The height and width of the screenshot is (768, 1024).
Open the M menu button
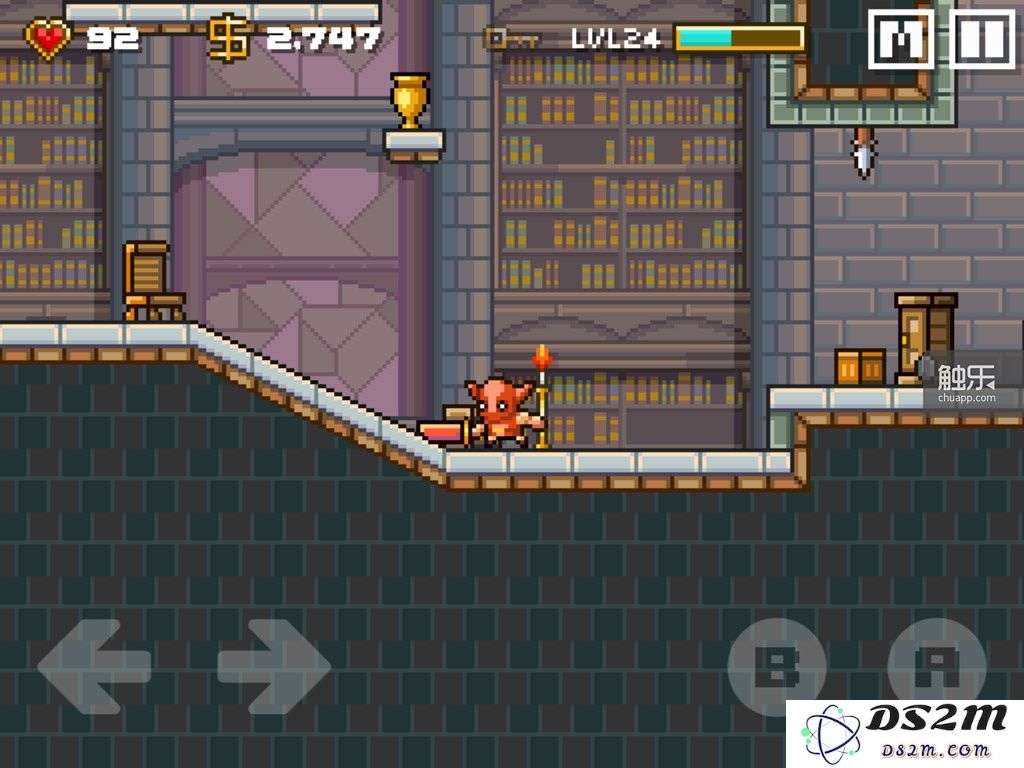pos(900,39)
